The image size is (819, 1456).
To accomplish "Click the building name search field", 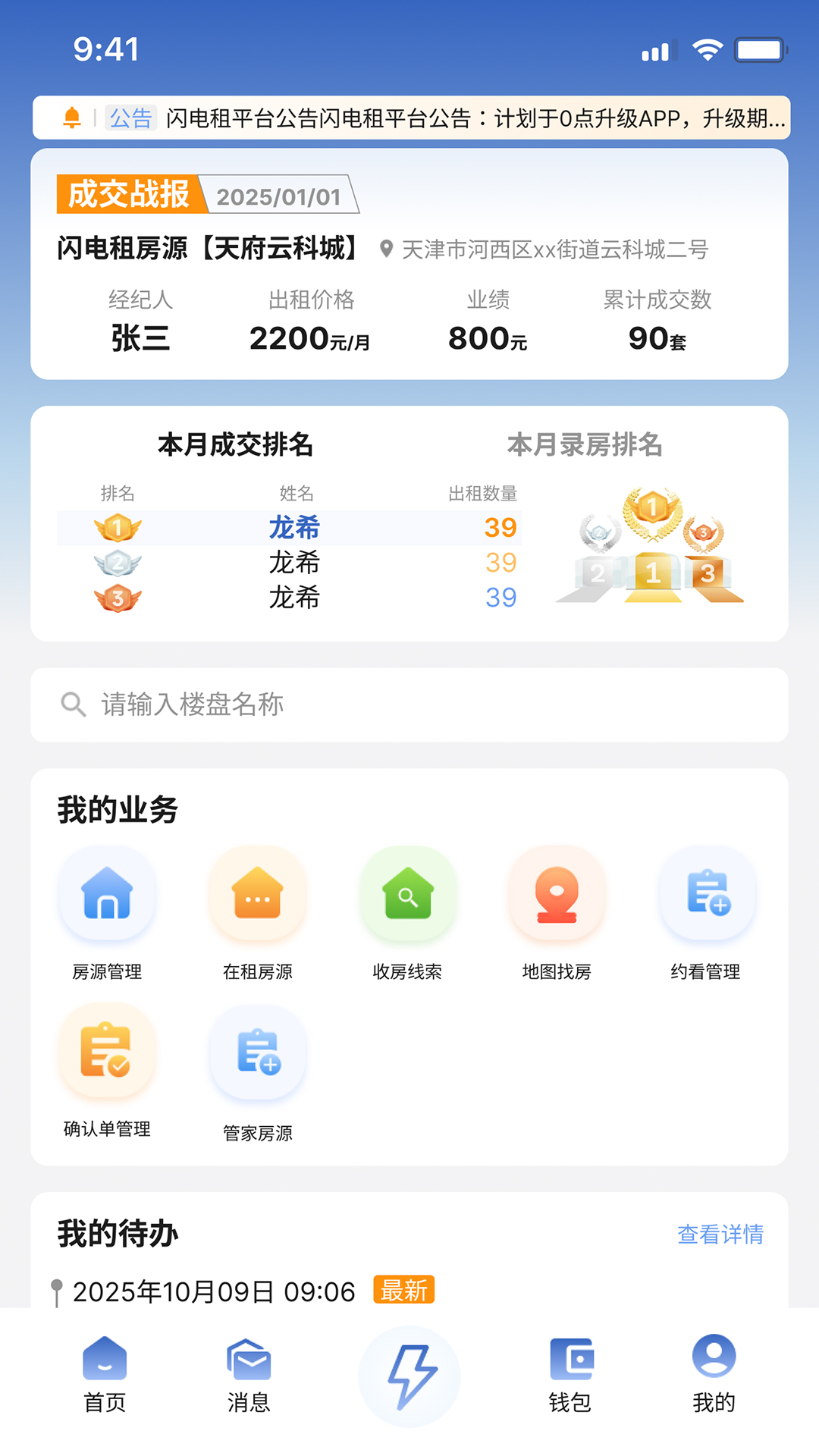I will tap(409, 705).
